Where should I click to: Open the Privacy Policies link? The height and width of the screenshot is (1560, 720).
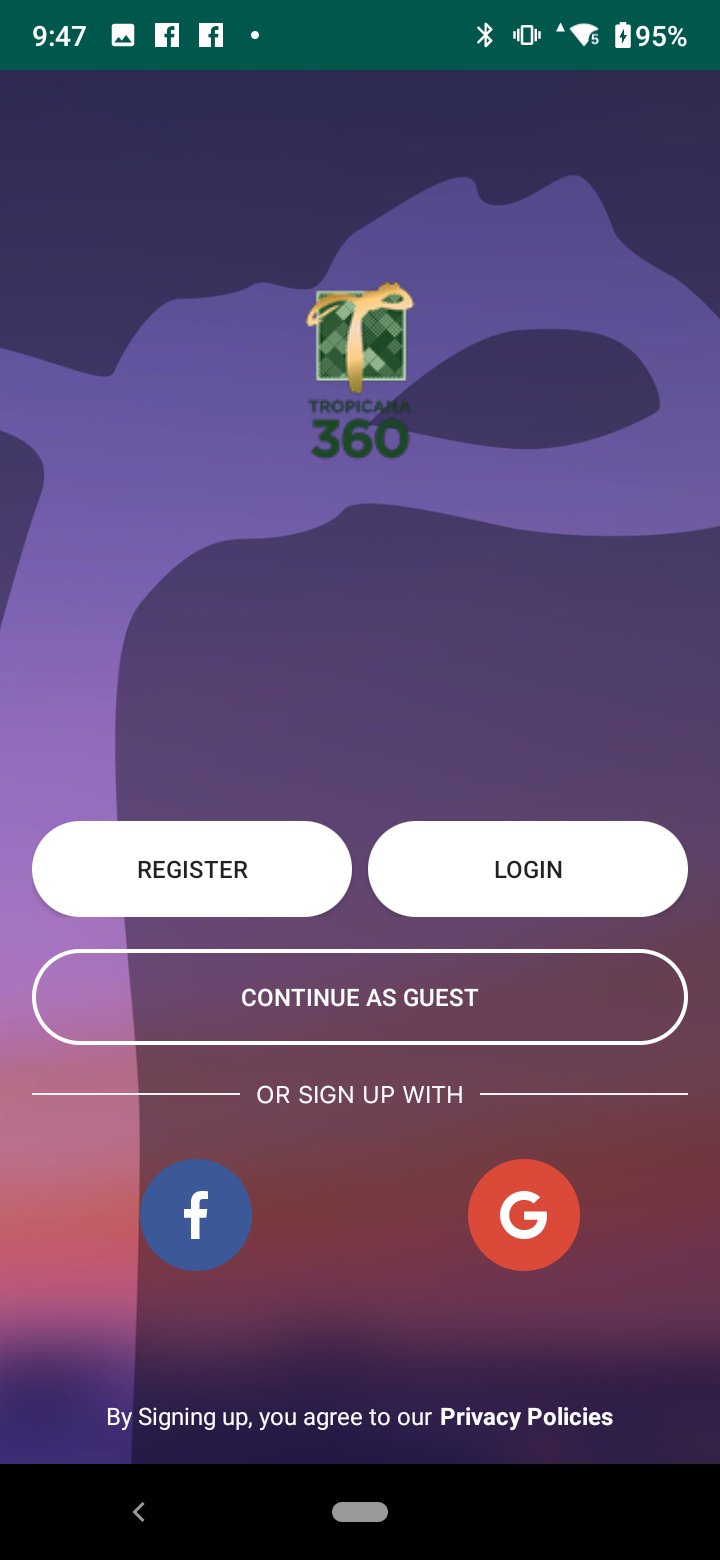[527, 1416]
